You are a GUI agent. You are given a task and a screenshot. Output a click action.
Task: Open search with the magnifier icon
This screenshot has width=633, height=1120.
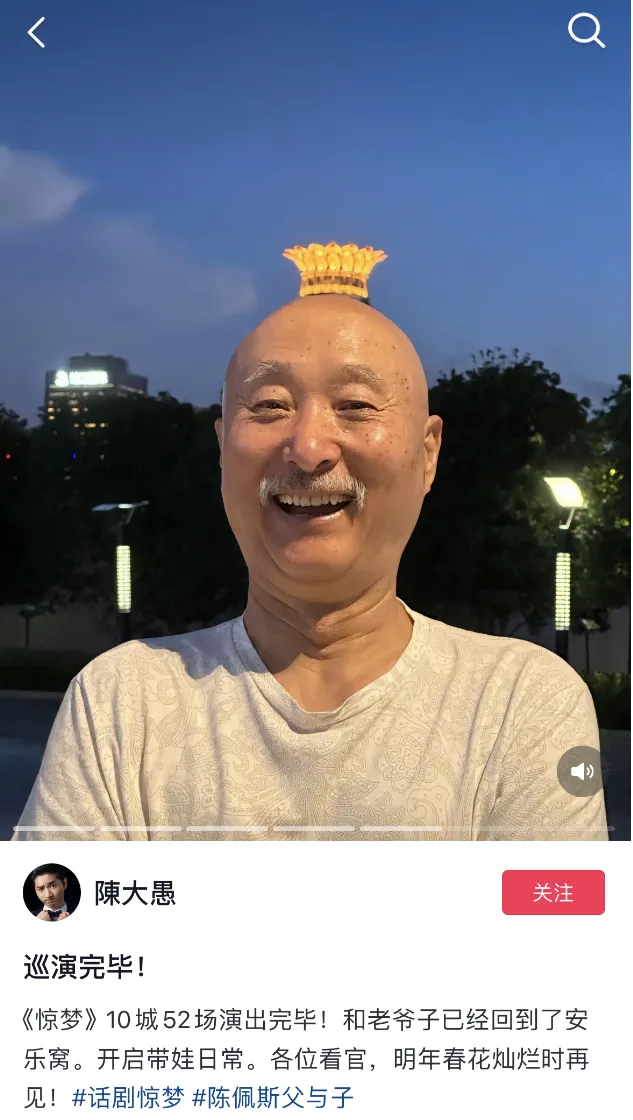pyautogui.click(x=586, y=31)
